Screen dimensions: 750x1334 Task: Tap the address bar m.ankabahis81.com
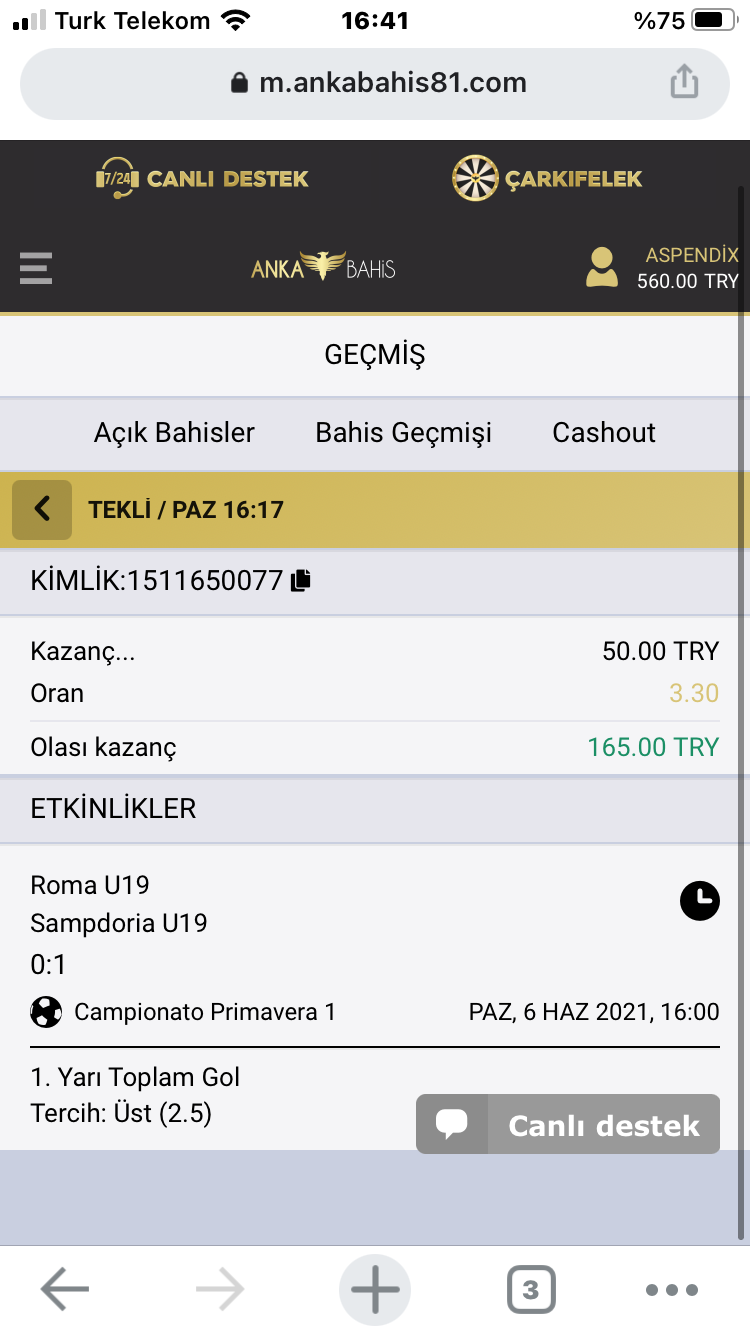point(375,83)
